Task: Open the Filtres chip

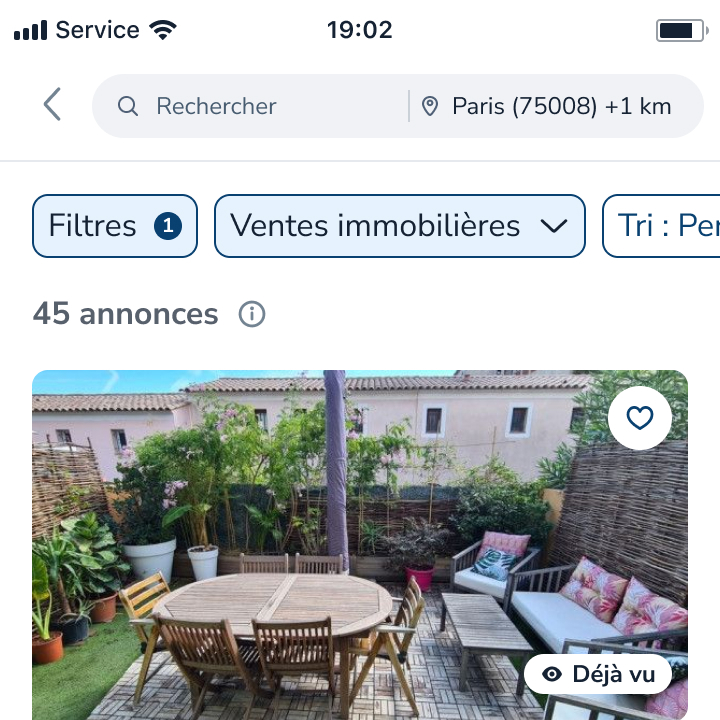Action: (x=115, y=226)
